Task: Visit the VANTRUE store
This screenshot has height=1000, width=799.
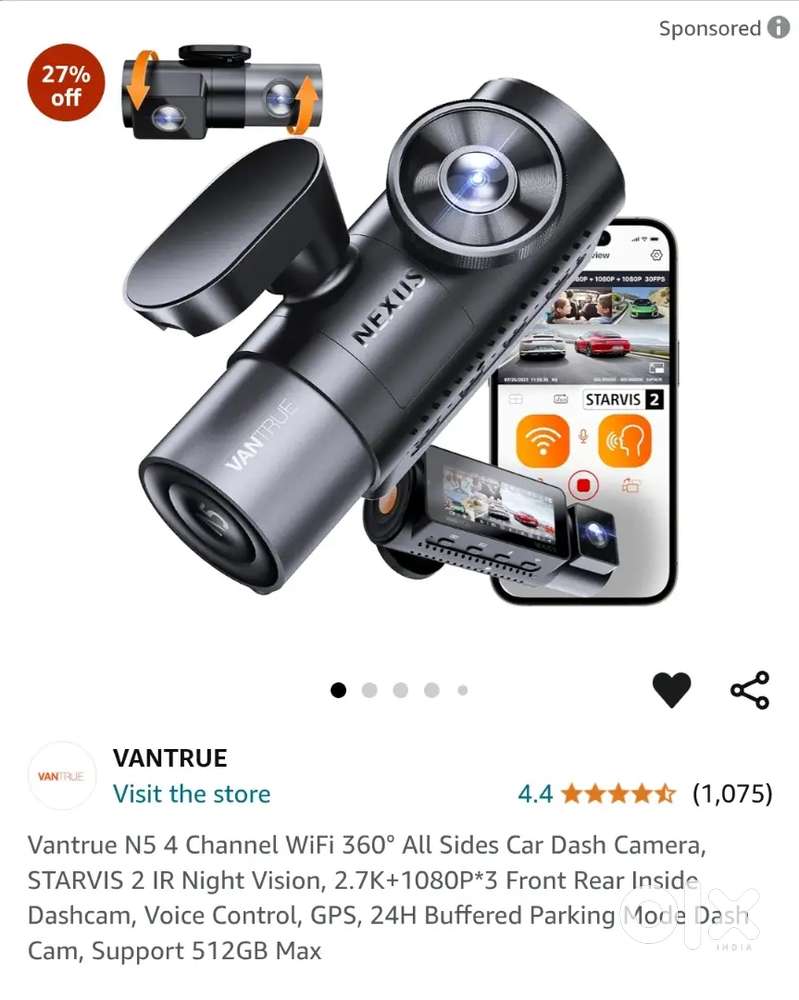Action: click(191, 794)
